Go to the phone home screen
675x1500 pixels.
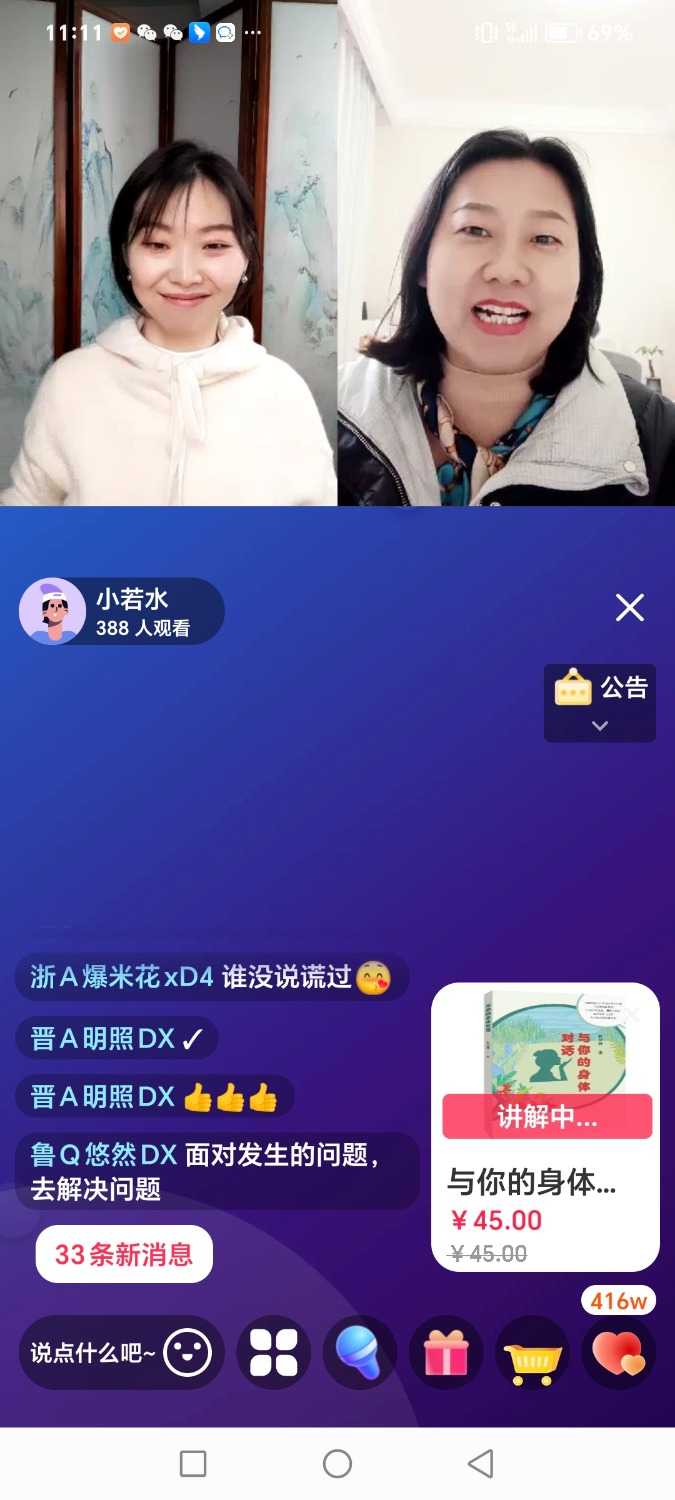[337, 1464]
